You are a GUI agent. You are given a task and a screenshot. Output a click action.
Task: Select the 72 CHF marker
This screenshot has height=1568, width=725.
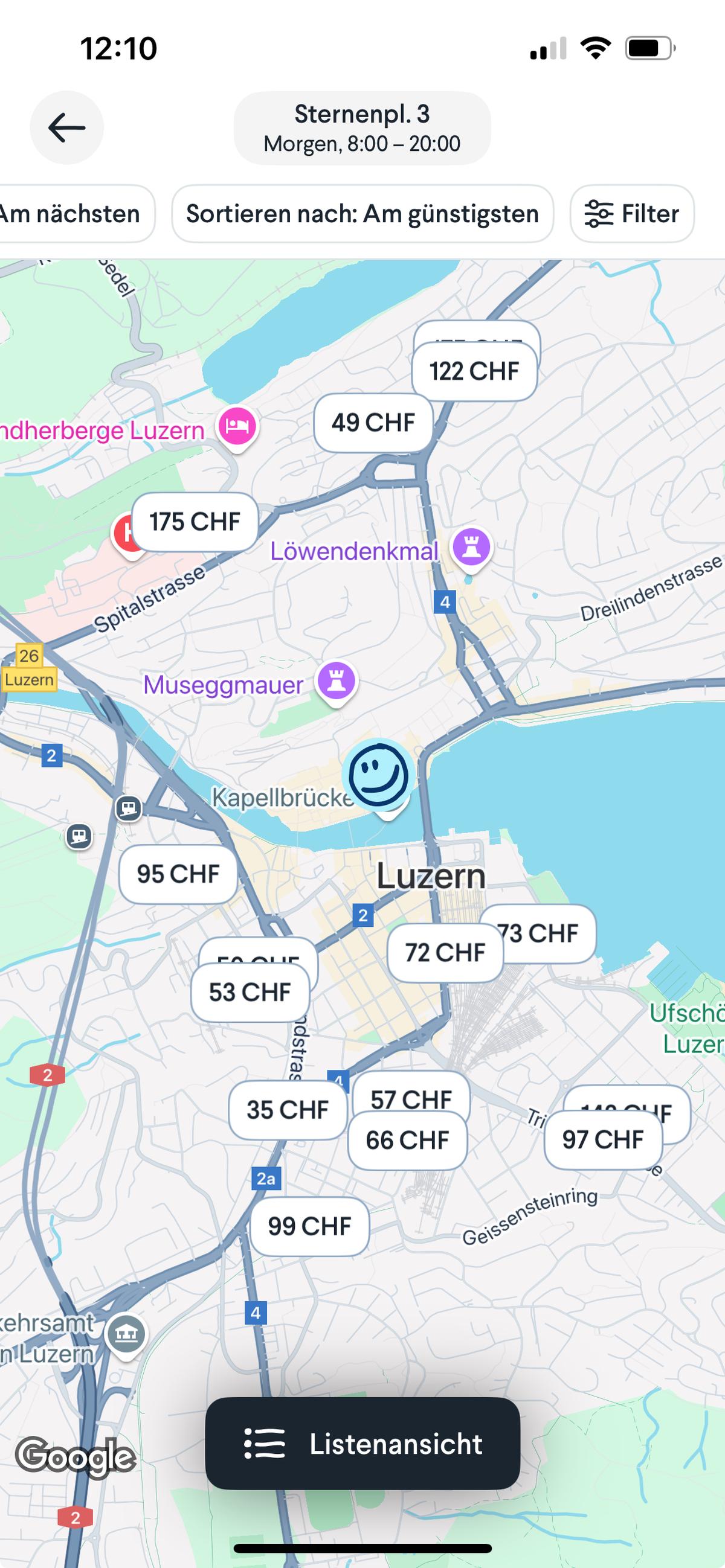click(x=445, y=953)
